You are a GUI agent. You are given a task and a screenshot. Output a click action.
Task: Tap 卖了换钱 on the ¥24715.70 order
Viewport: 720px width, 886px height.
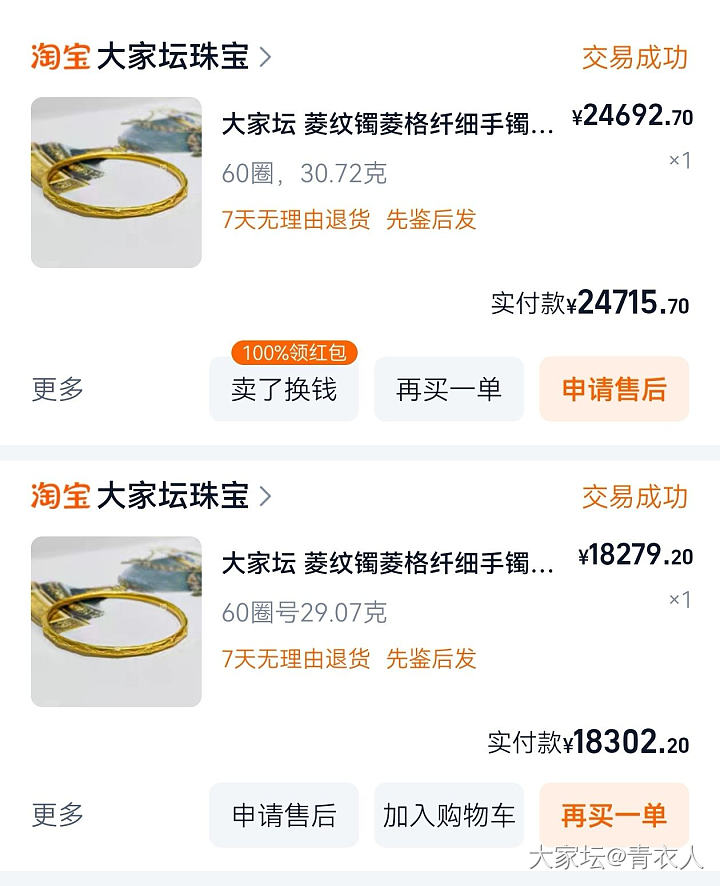point(284,390)
